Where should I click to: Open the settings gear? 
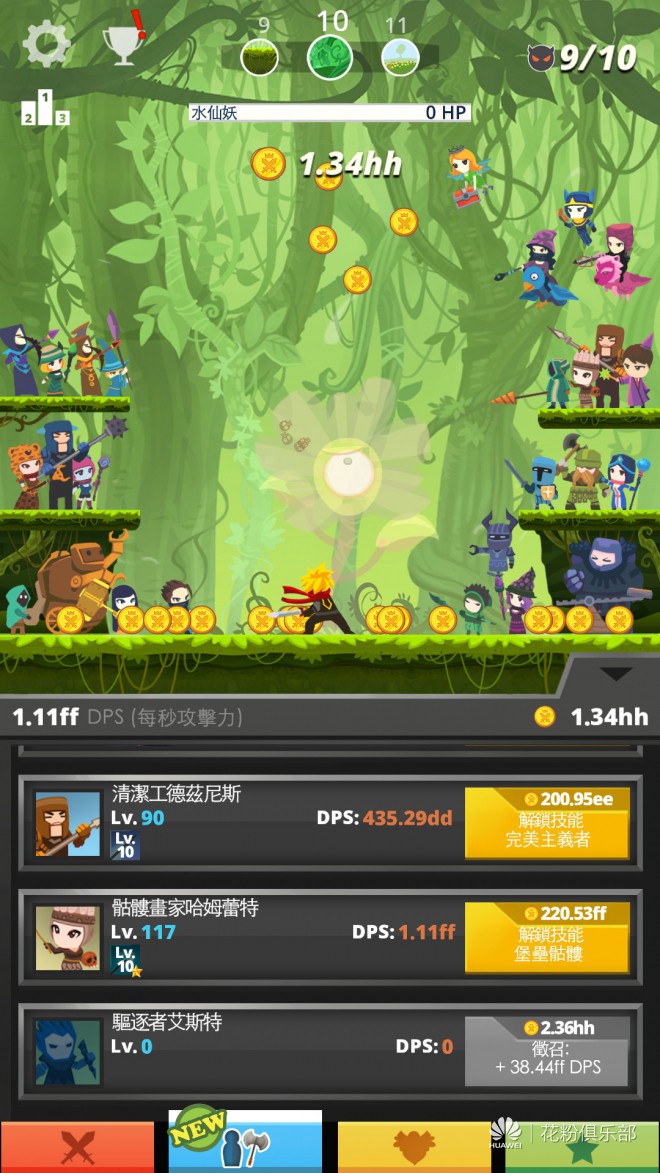tap(46, 44)
